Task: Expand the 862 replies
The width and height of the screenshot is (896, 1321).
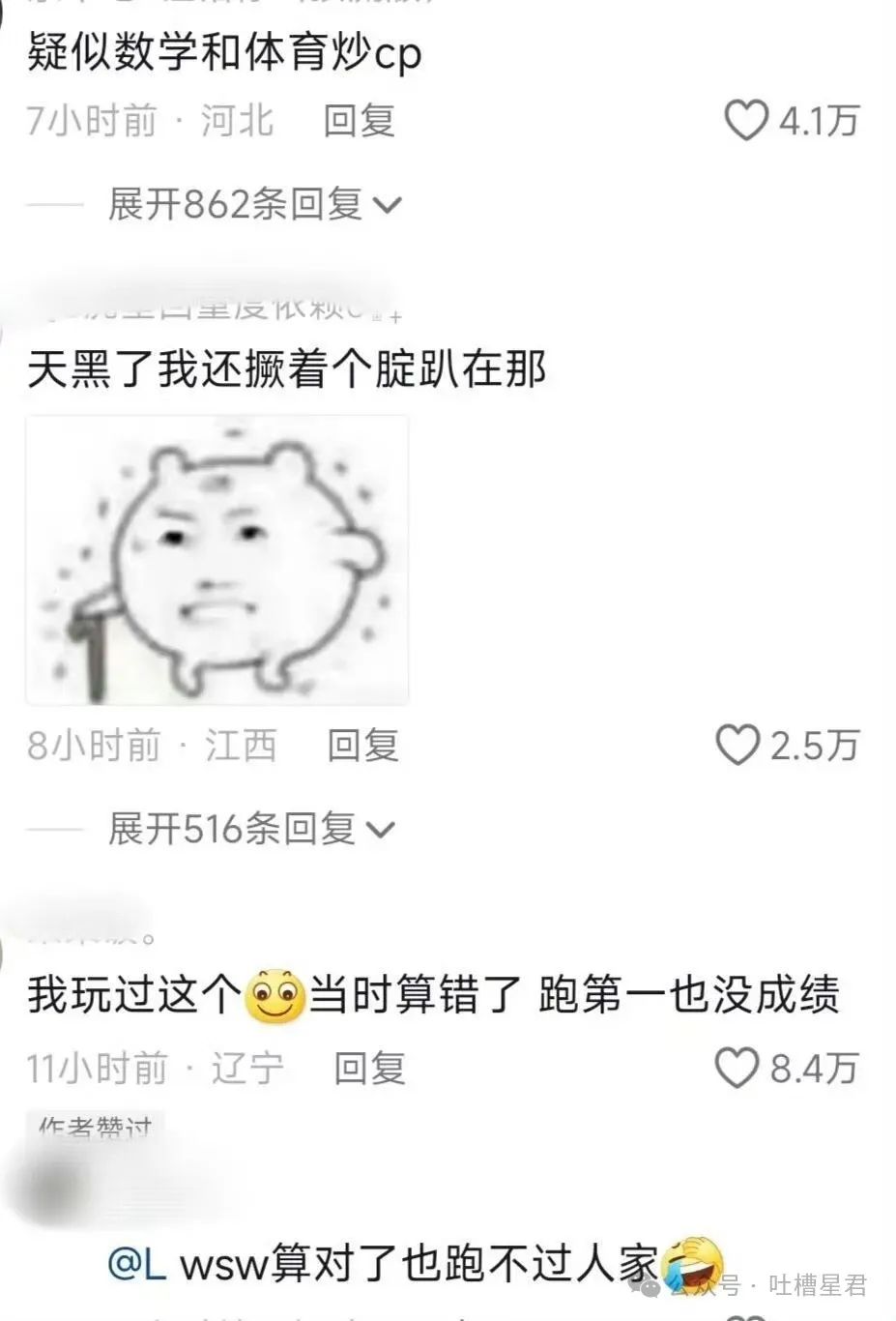Action: pos(254,204)
